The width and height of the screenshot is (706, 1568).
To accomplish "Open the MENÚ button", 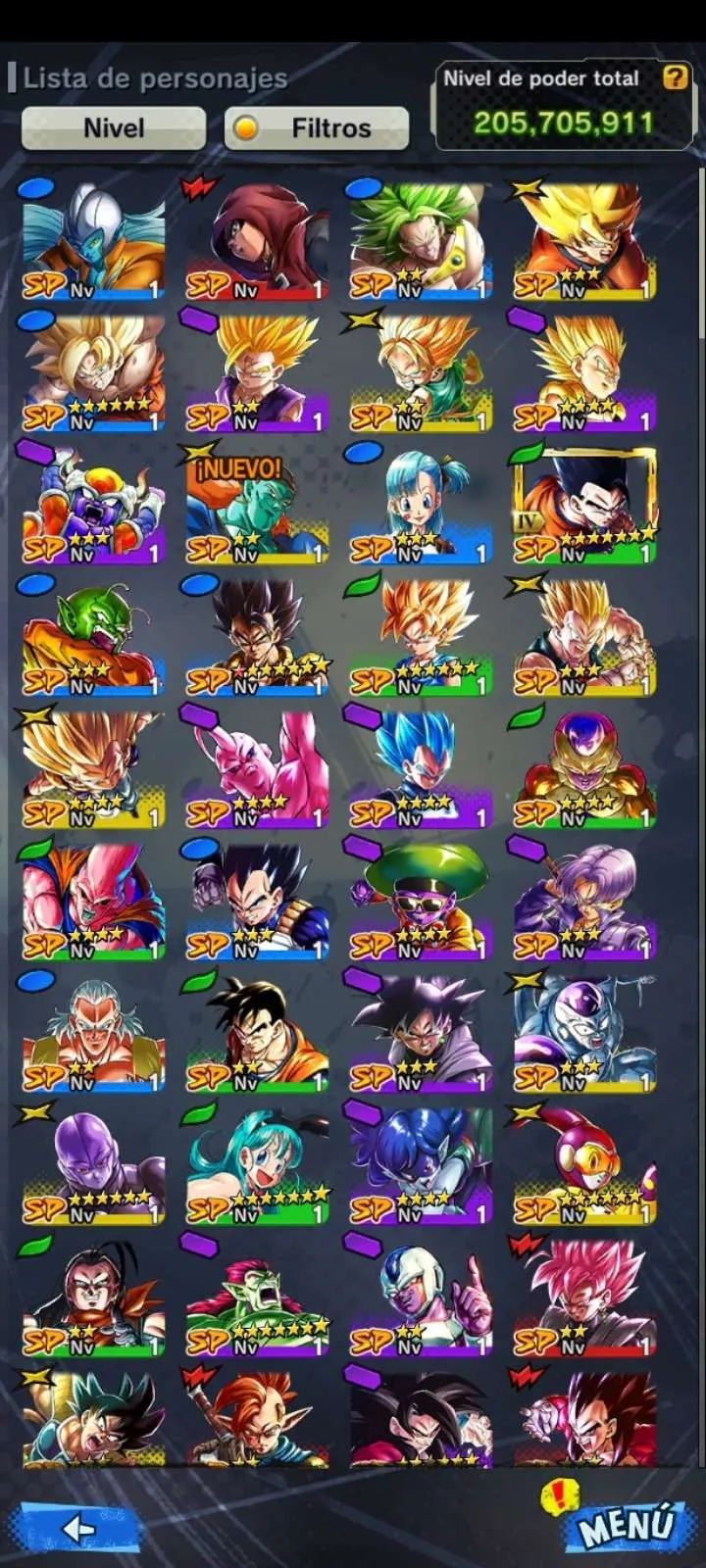I will [626, 1525].
